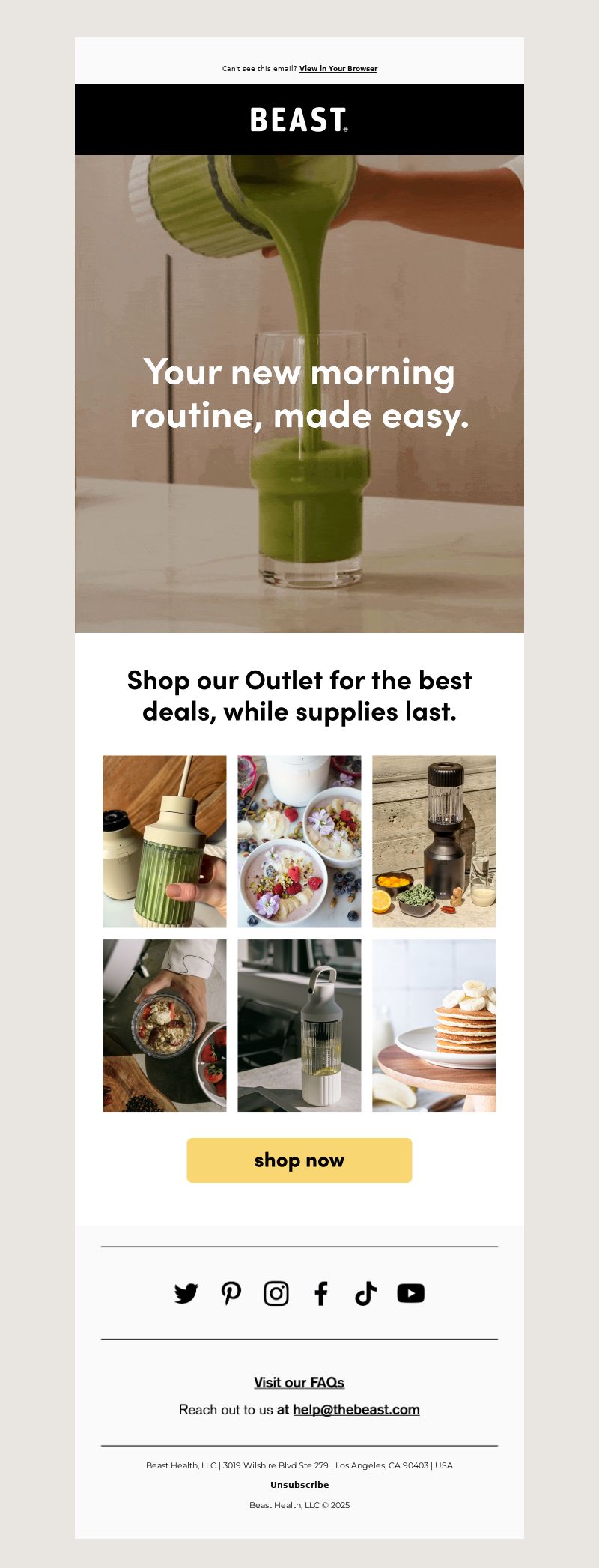Email help@thebeast.com
Image resolution: width=599 pixels, height=1568 pixels.
(356, 1410)
